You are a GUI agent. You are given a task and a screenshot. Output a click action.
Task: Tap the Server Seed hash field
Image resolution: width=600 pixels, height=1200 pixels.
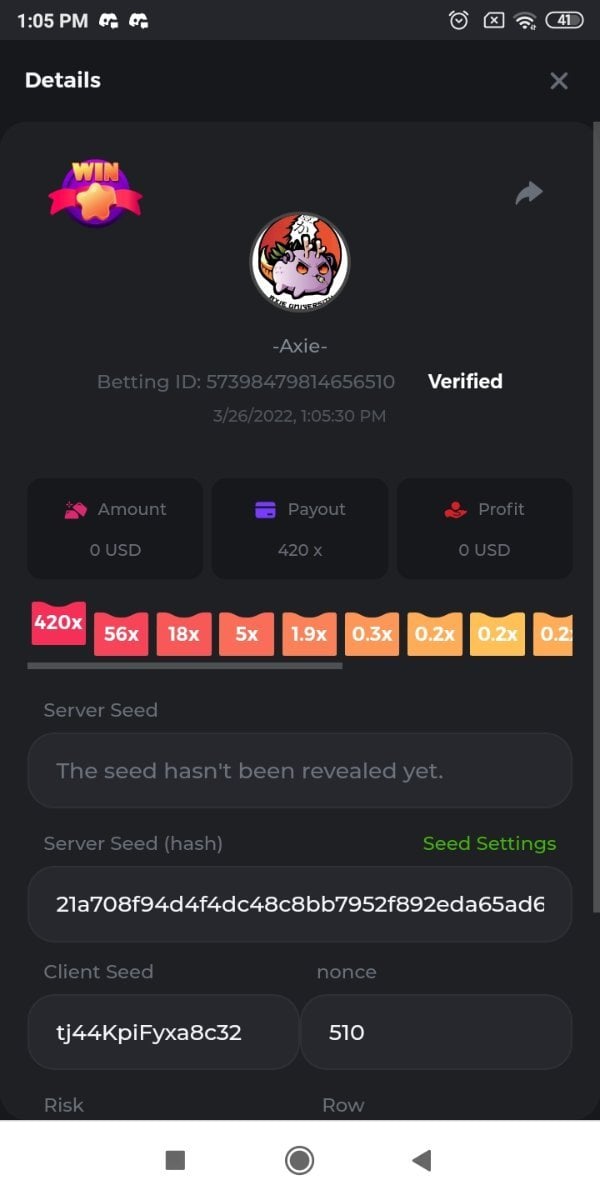(x=299, y=905)
